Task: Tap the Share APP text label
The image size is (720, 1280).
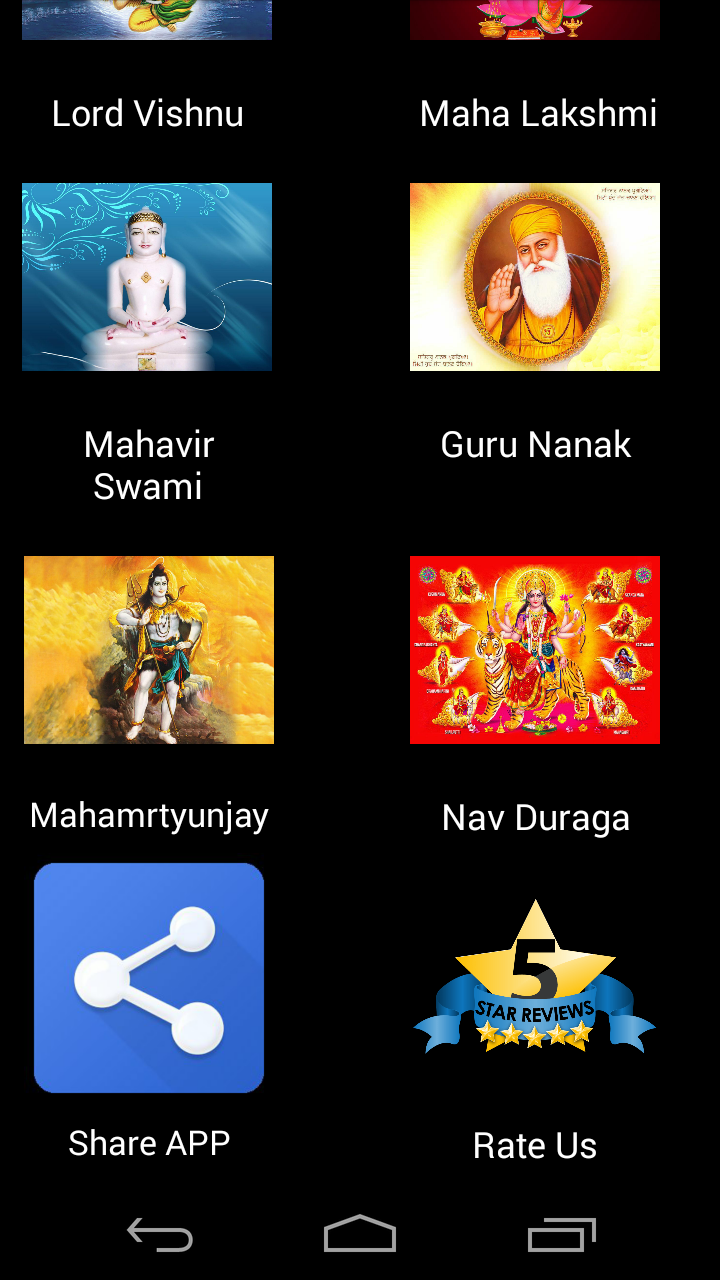Action: [148, 1142]
